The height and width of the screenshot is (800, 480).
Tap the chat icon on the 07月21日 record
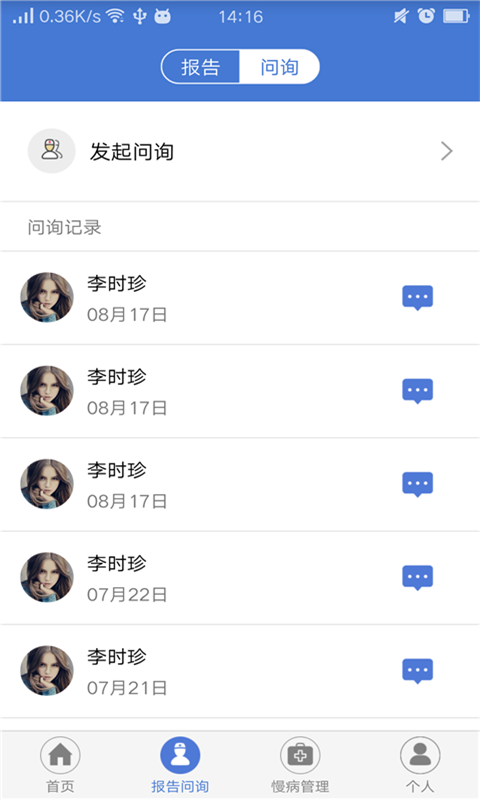point(418,671)
